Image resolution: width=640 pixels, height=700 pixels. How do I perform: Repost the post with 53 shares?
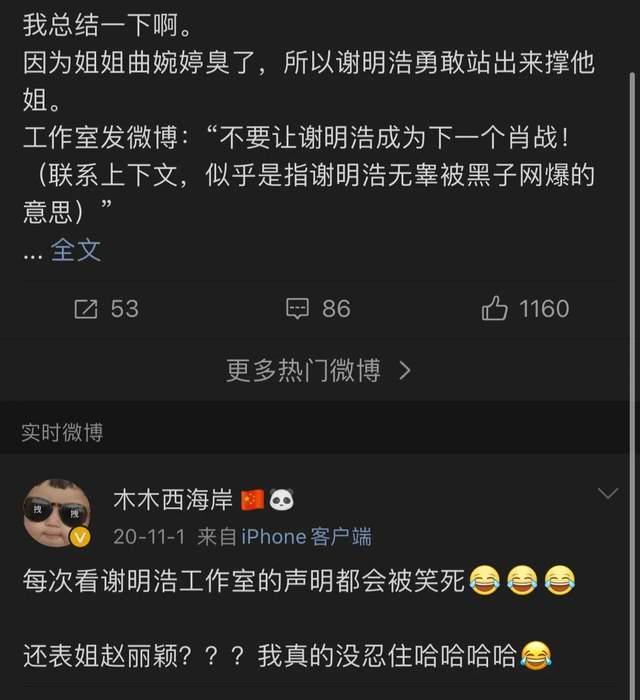click(106, 309)
